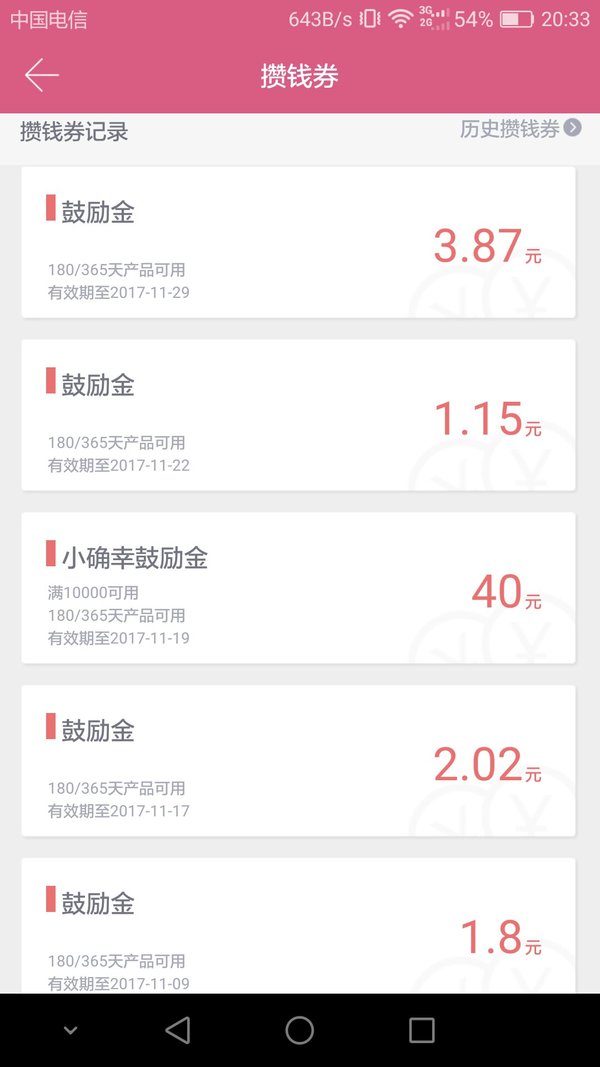The image size is (600, 1067).
Task: Tap the 1.8元 鼓励金 coupon card
Action: tap(299, 925)
